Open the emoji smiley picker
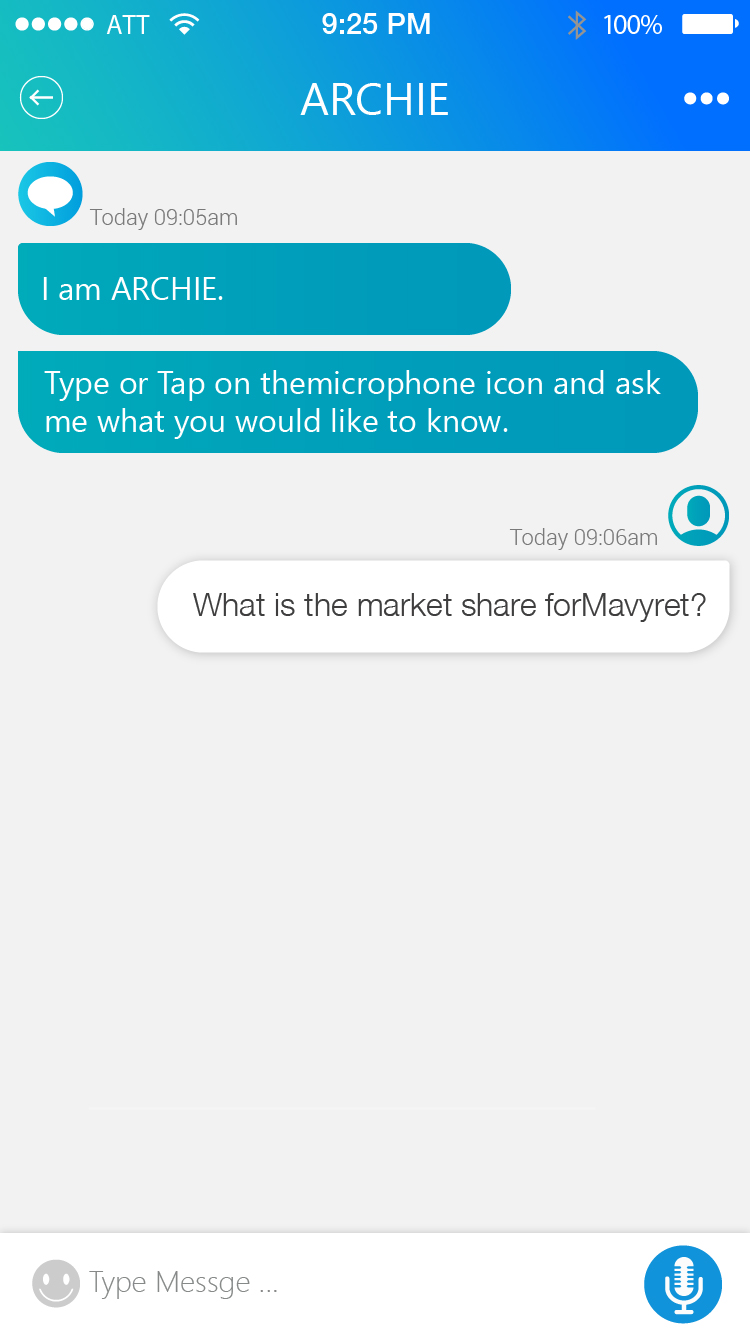The image size is (750, 1334). 56,1283
